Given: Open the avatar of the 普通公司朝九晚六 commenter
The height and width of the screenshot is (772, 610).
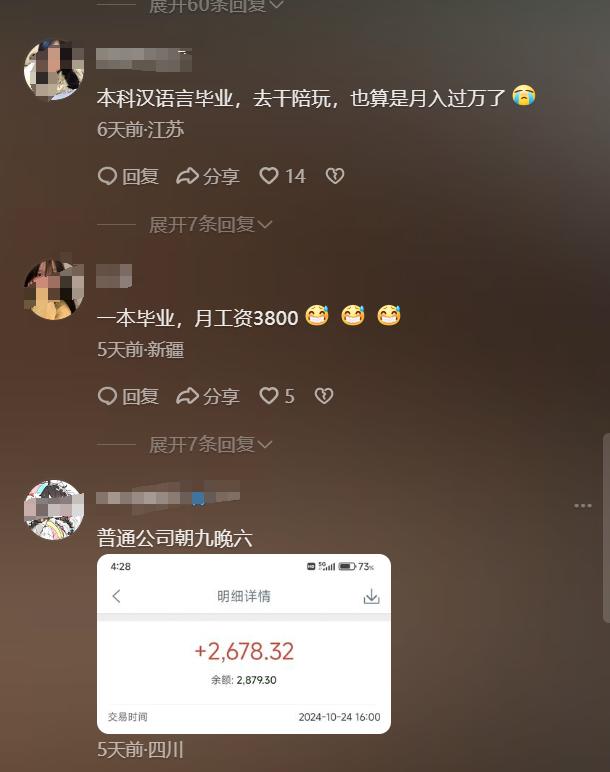Looking at the screenshot, I should point(53,510).
